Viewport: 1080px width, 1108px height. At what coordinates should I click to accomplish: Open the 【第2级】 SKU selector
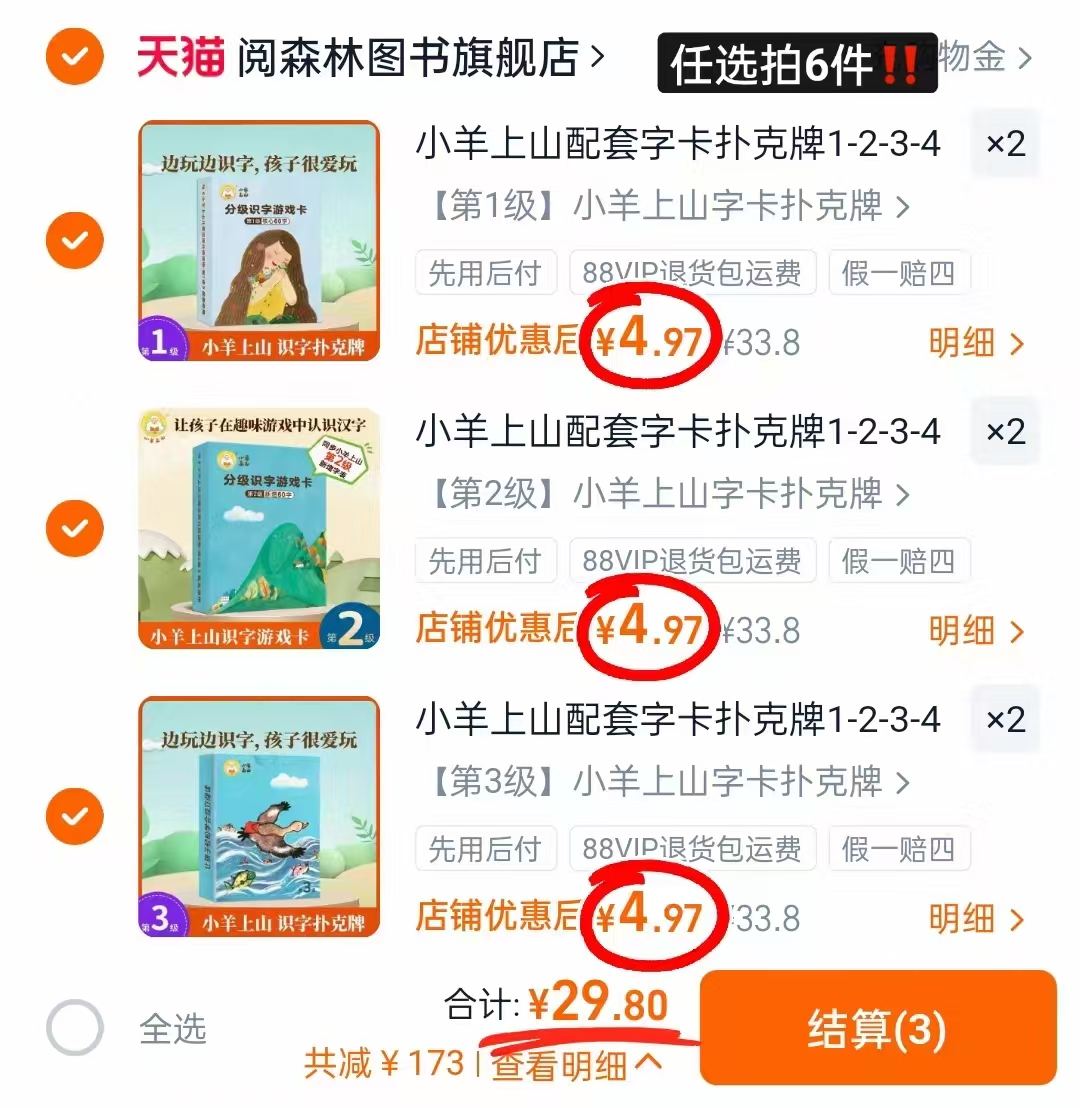[660, 493]
